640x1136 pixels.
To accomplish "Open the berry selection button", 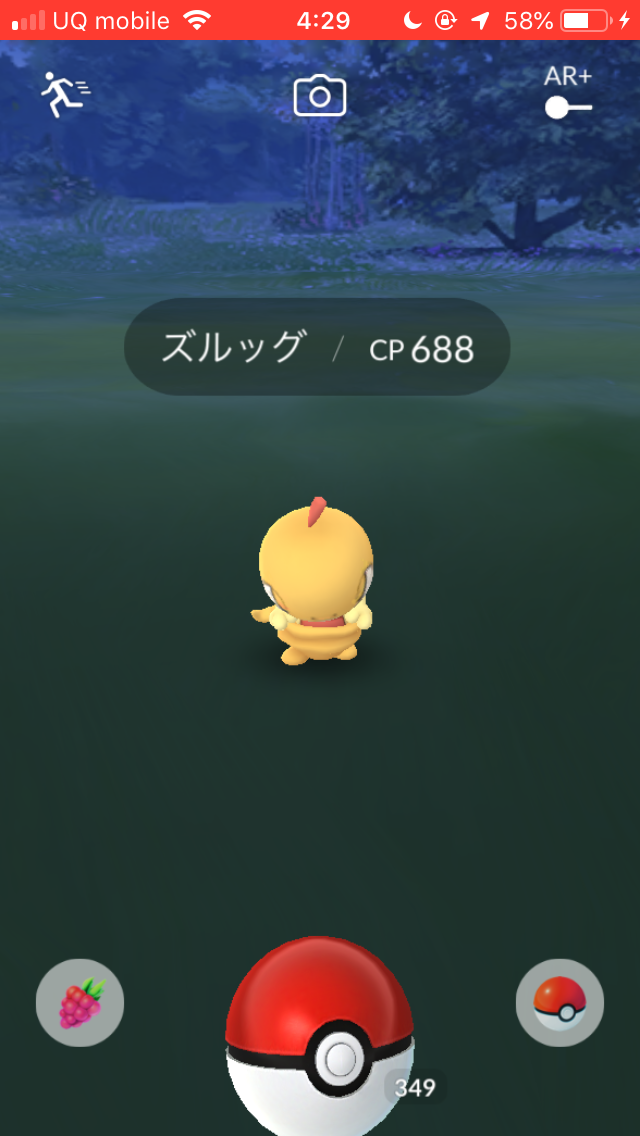I will click(80, 1002).
